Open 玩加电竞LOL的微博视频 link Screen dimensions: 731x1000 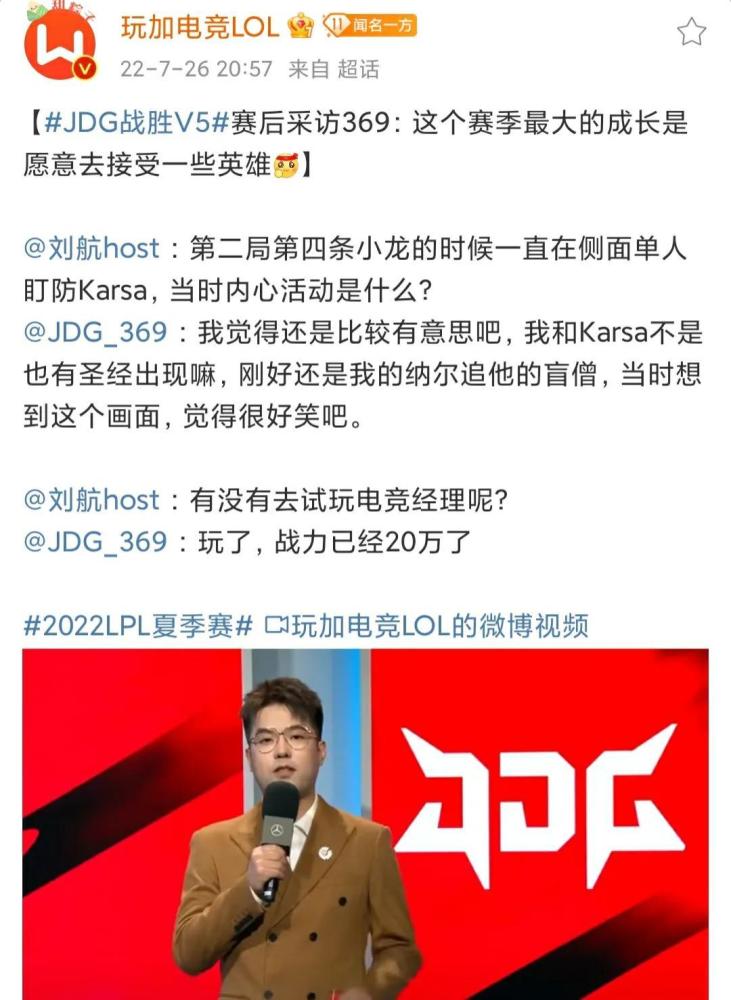coord(427,627)
